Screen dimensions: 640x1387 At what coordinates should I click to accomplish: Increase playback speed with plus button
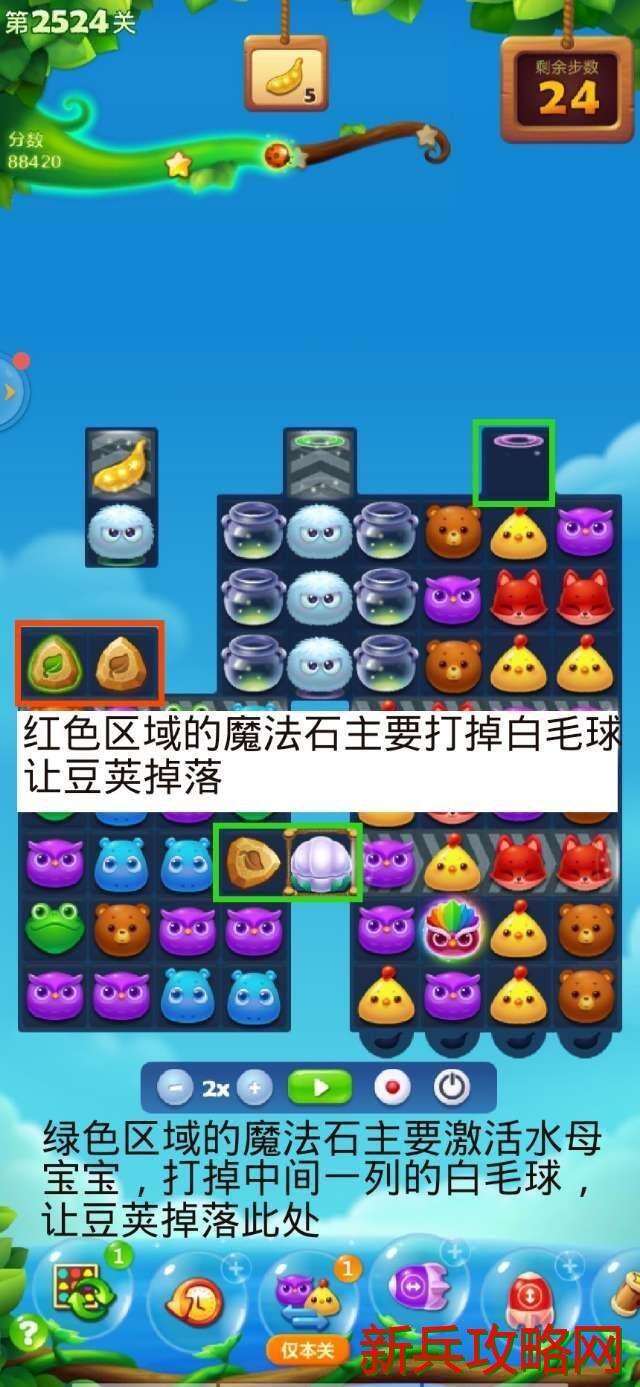click(x=254, y=1088)
